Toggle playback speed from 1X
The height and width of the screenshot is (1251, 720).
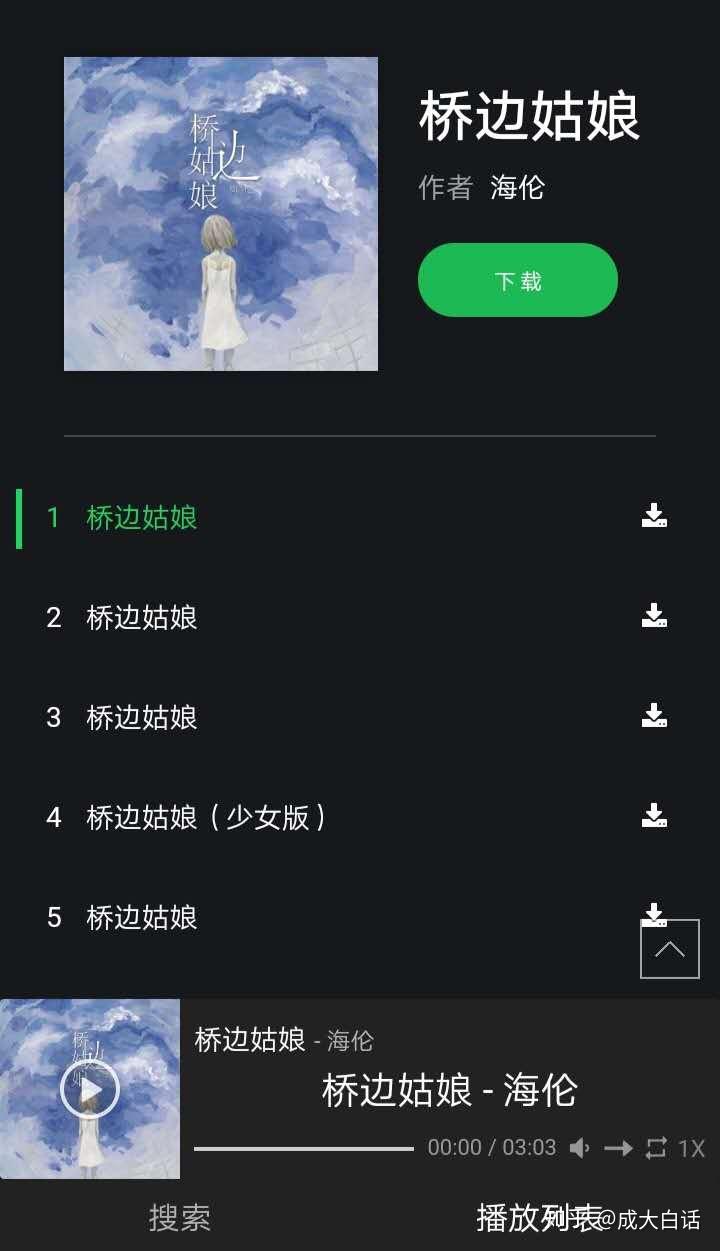pos(693,1147)
